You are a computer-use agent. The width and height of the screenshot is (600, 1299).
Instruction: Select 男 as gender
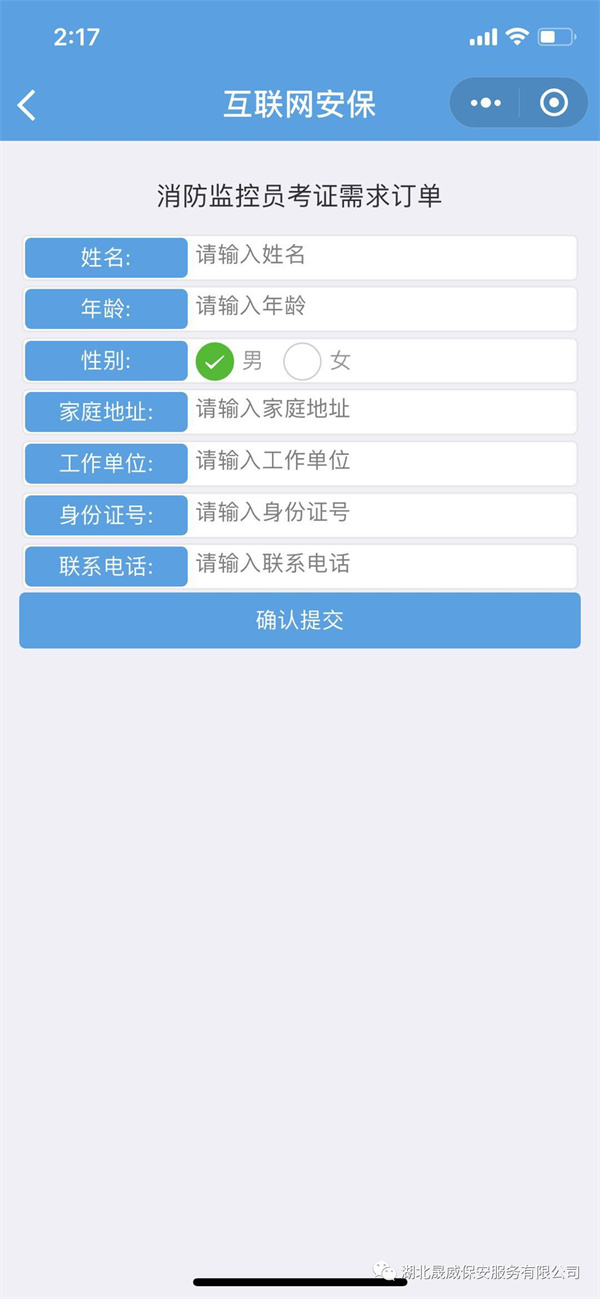coord(215,361)
